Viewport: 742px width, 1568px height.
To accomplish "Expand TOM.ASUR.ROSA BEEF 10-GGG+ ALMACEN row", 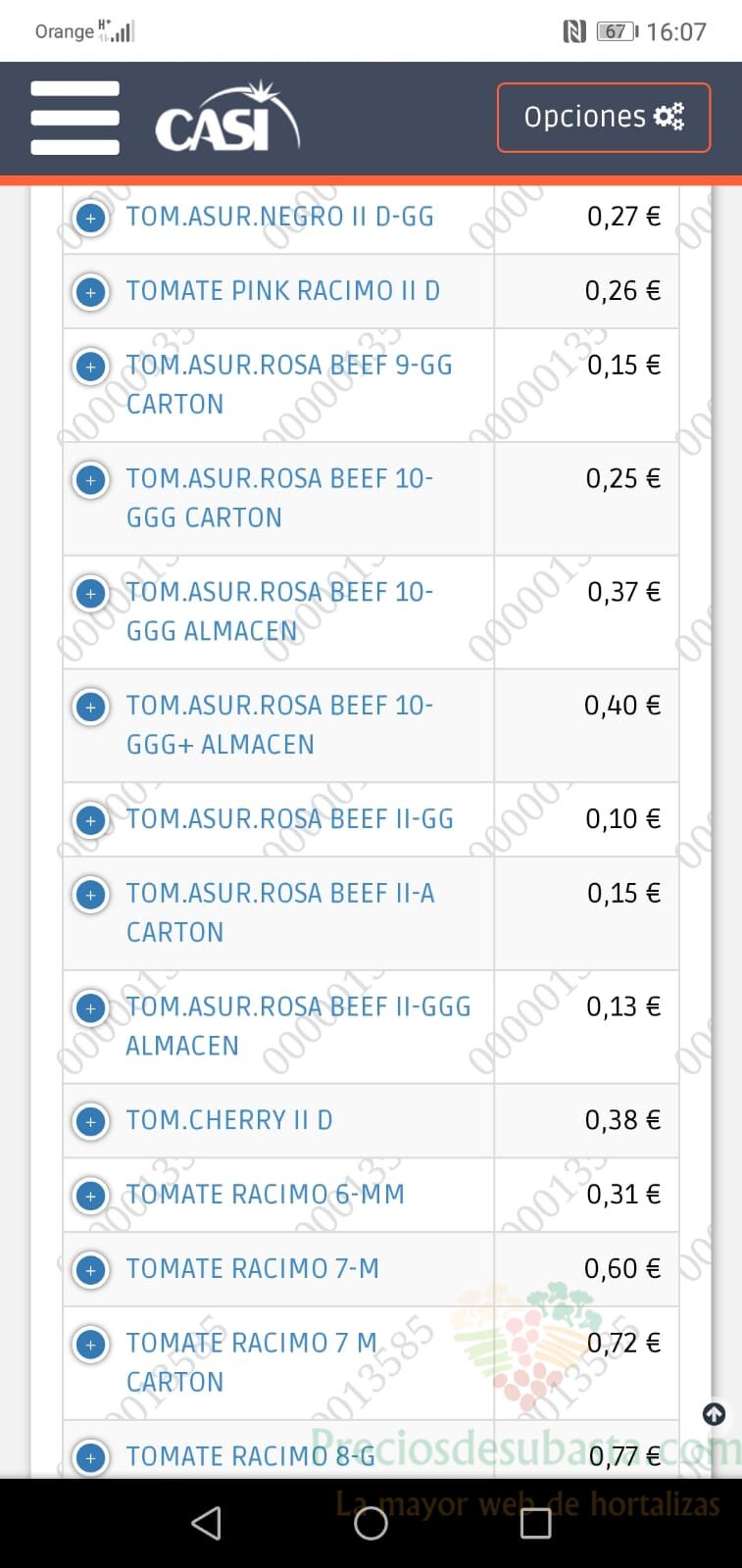I will click(x=91, y=708).
